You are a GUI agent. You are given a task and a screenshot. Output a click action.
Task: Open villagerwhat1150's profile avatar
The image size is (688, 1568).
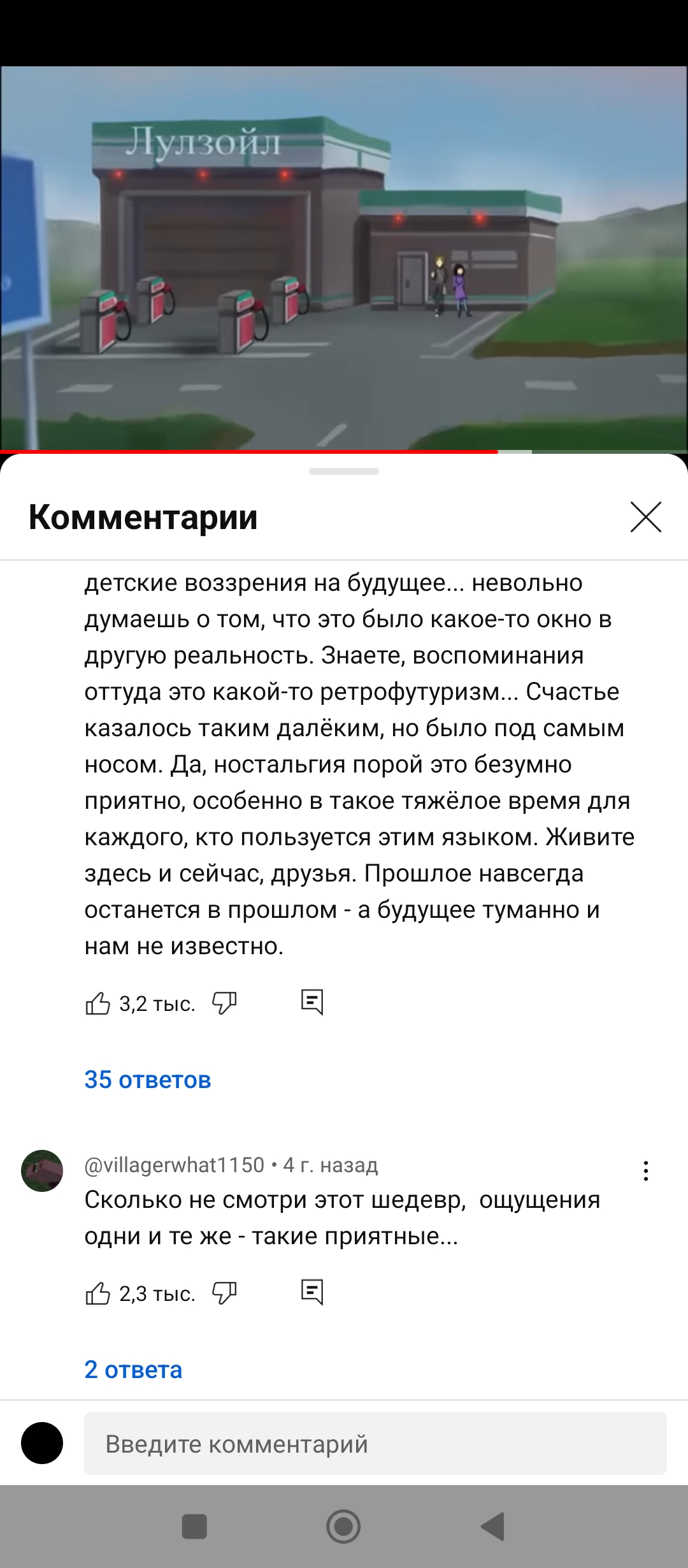pos(42,1170)
